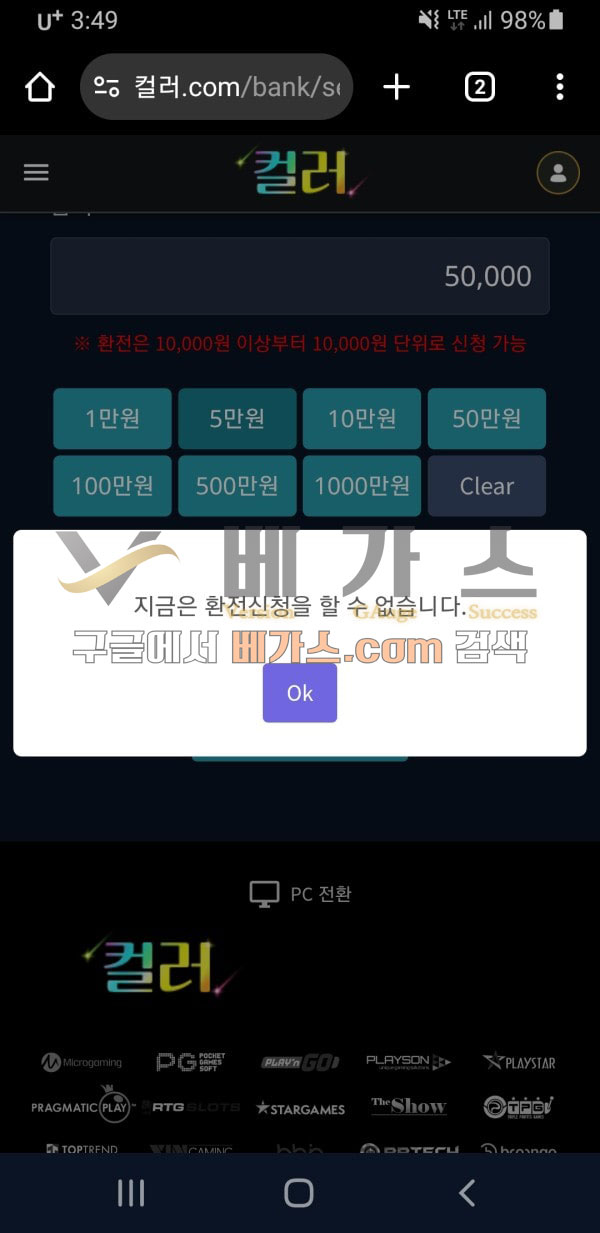Select the 100만원 amount button
The width and height of the screenshot is (600, 1233).
[112, 486]
